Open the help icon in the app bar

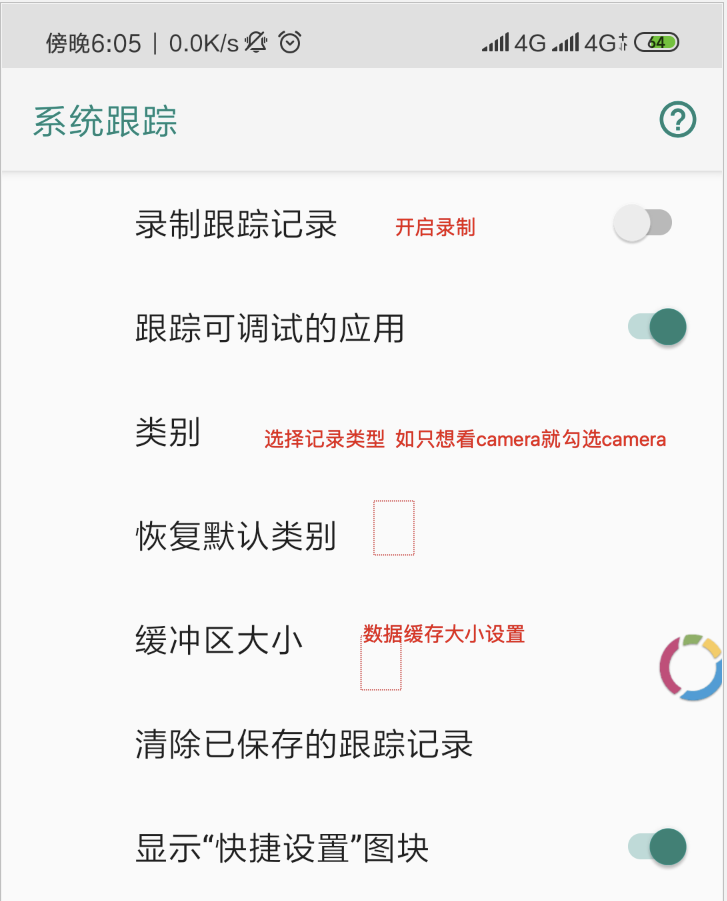(678, 121)
